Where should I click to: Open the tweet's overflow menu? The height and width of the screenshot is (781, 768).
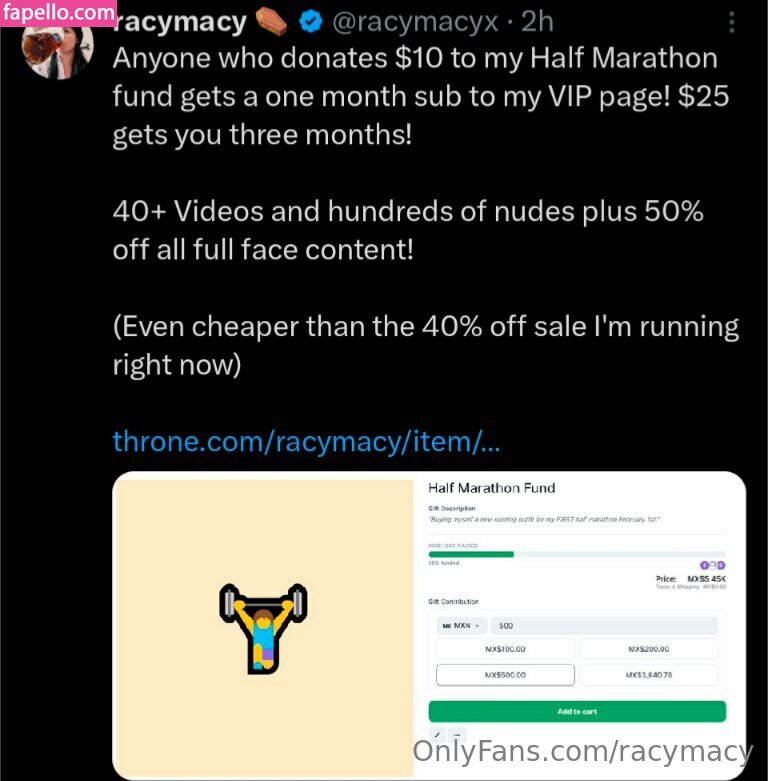[x=733, y=20]
